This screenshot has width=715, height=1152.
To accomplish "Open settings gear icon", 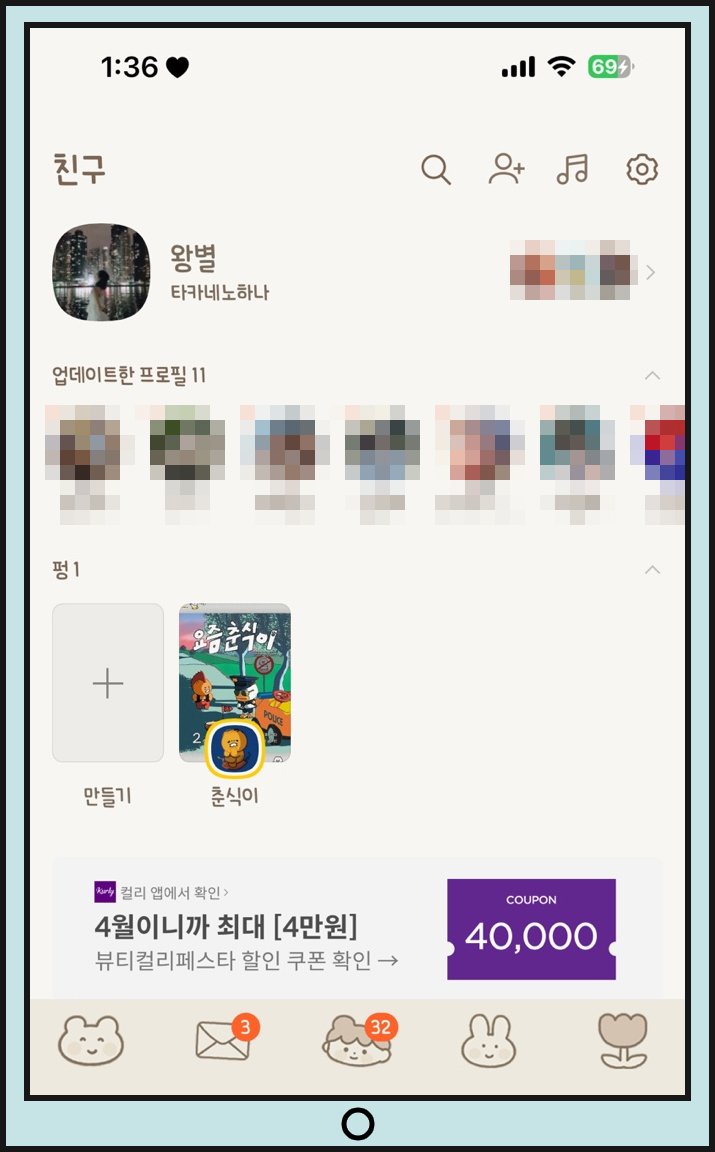I will click(642, 169).
